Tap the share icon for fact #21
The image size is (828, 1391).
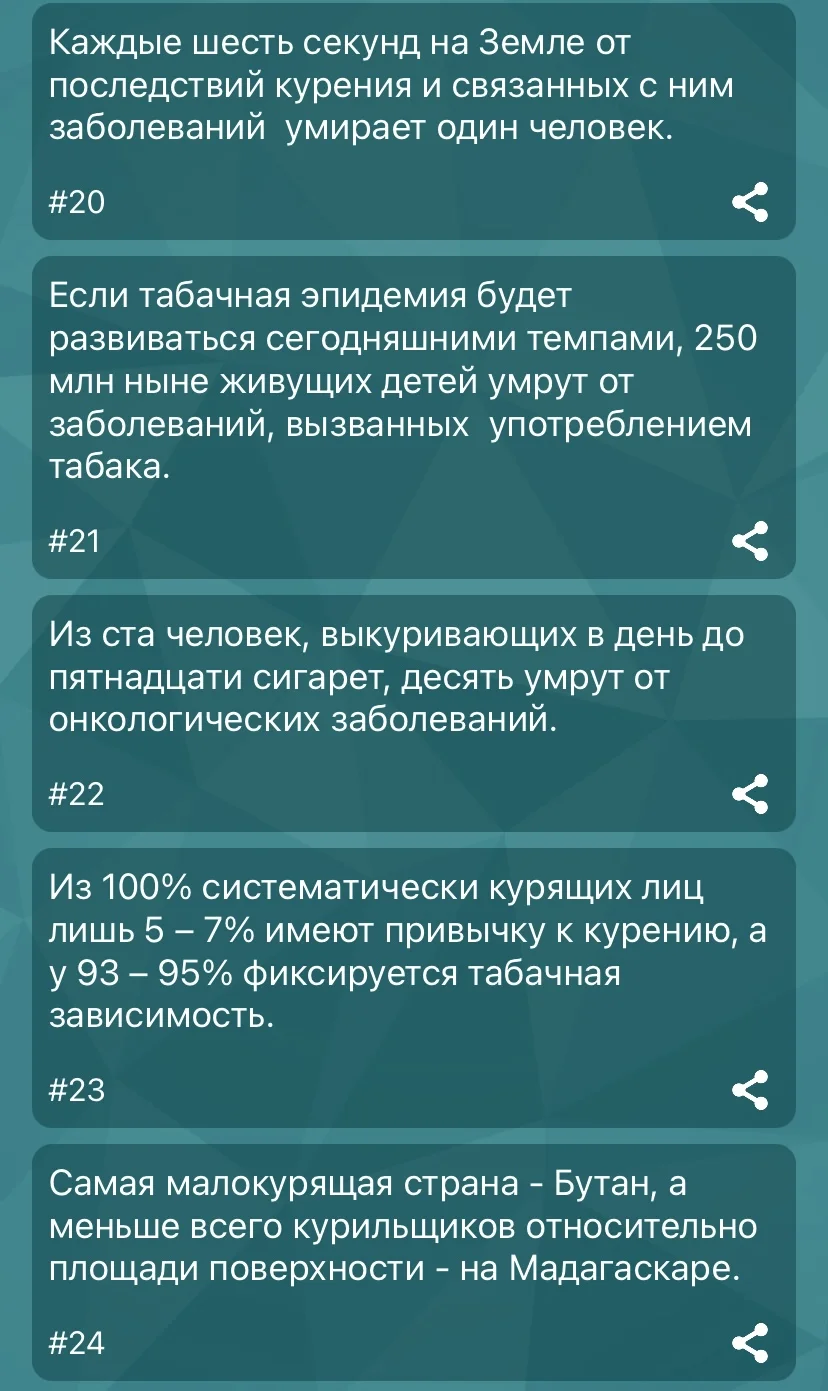point(751,541)
